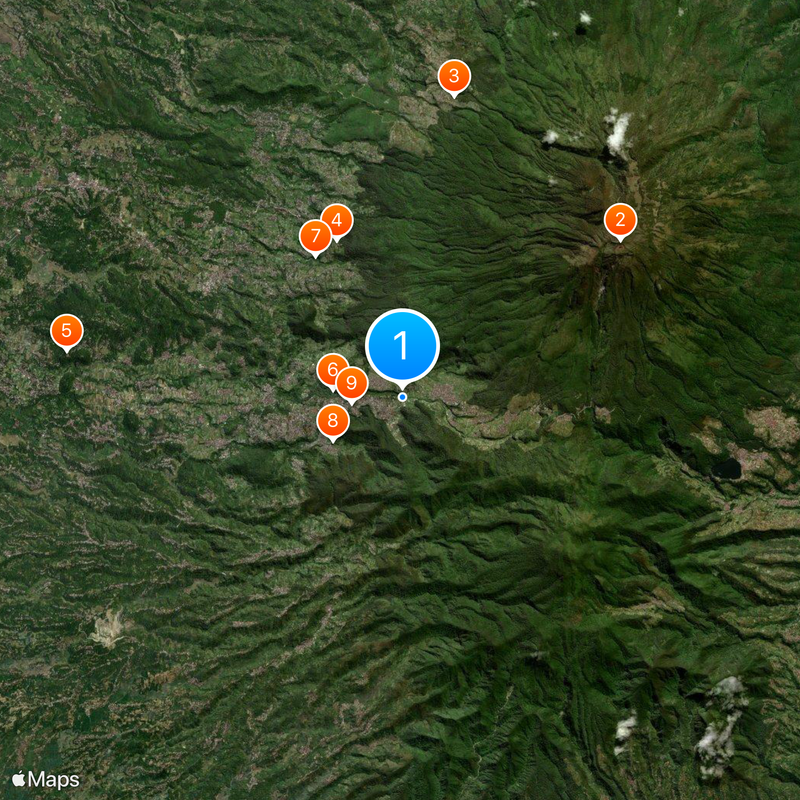Select orange pin number 4
The width and height of the screenshot is (800, 800).
338,218
